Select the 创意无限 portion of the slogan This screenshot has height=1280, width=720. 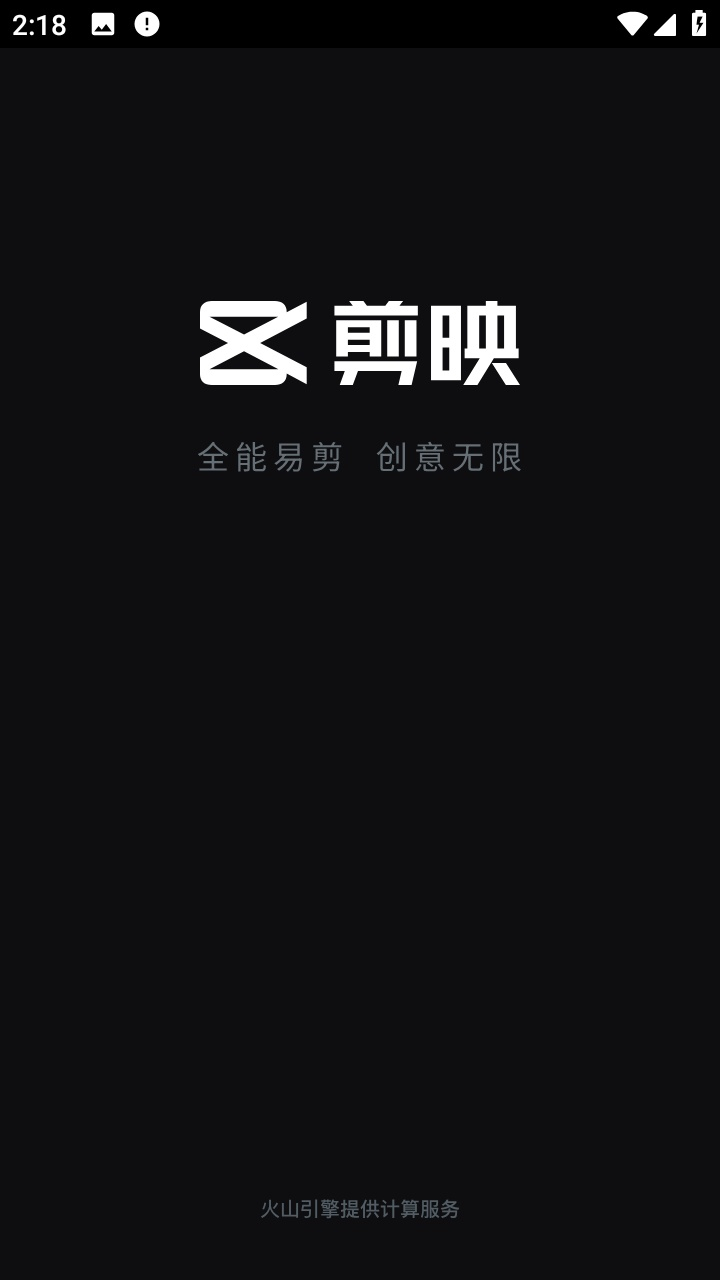(x=448, y=458)
